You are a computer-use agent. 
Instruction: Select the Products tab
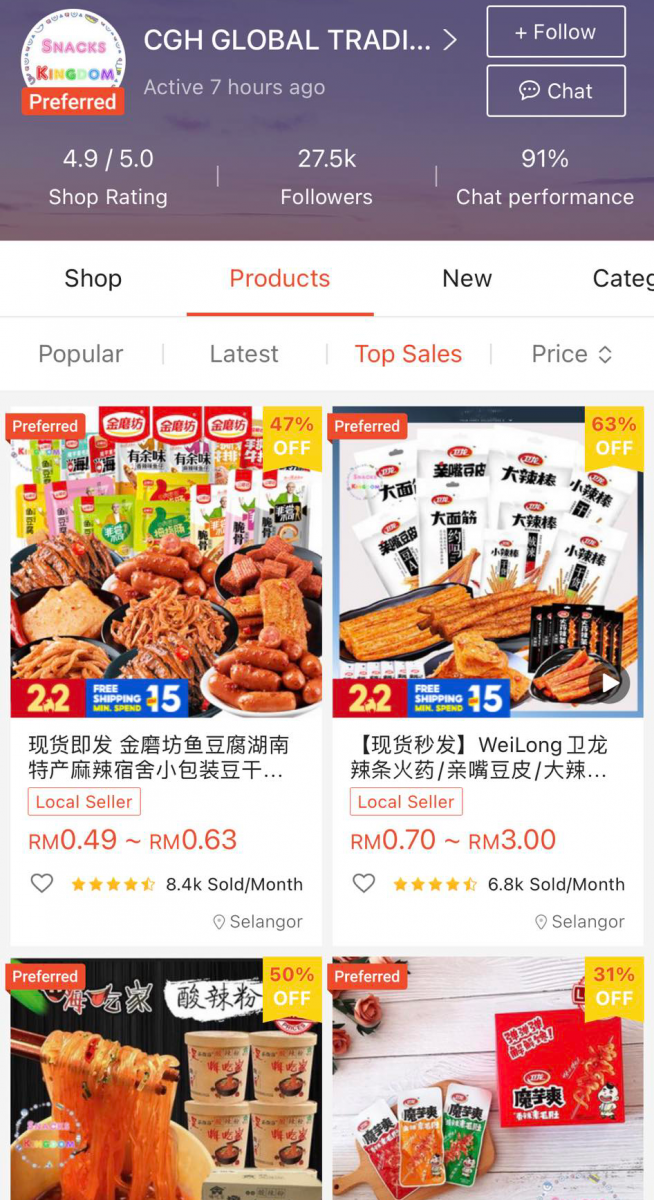(x=279, y=278)
